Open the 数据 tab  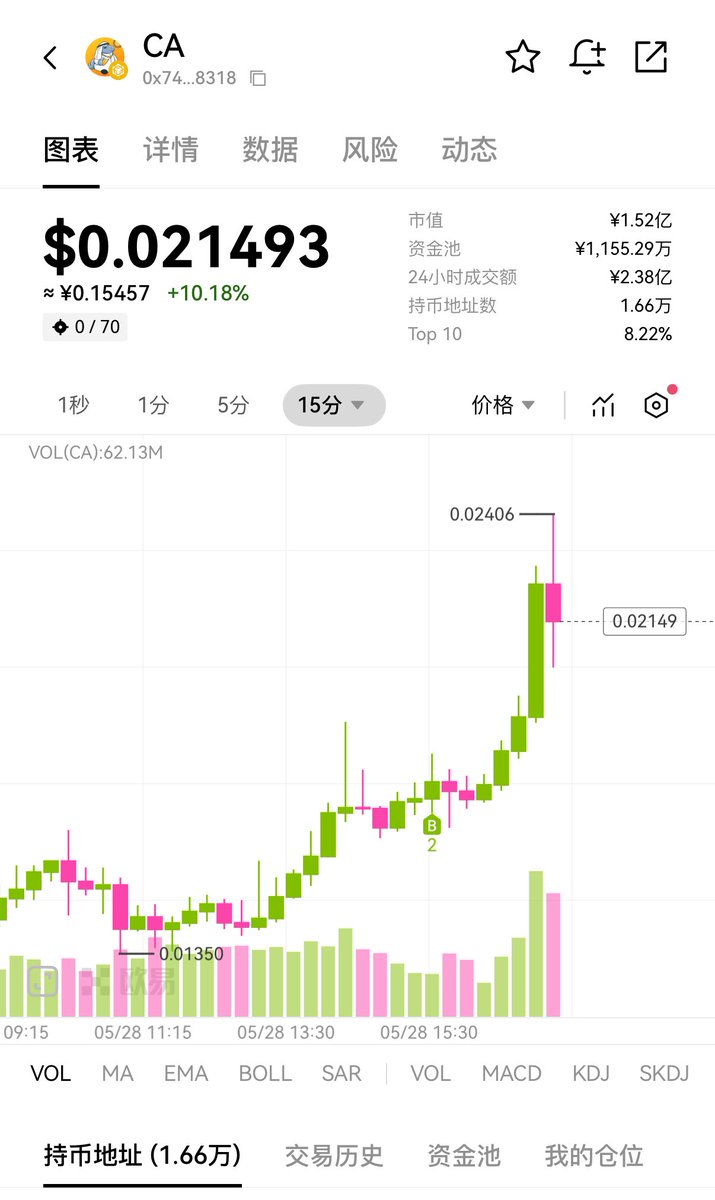[x=270, y=150]
